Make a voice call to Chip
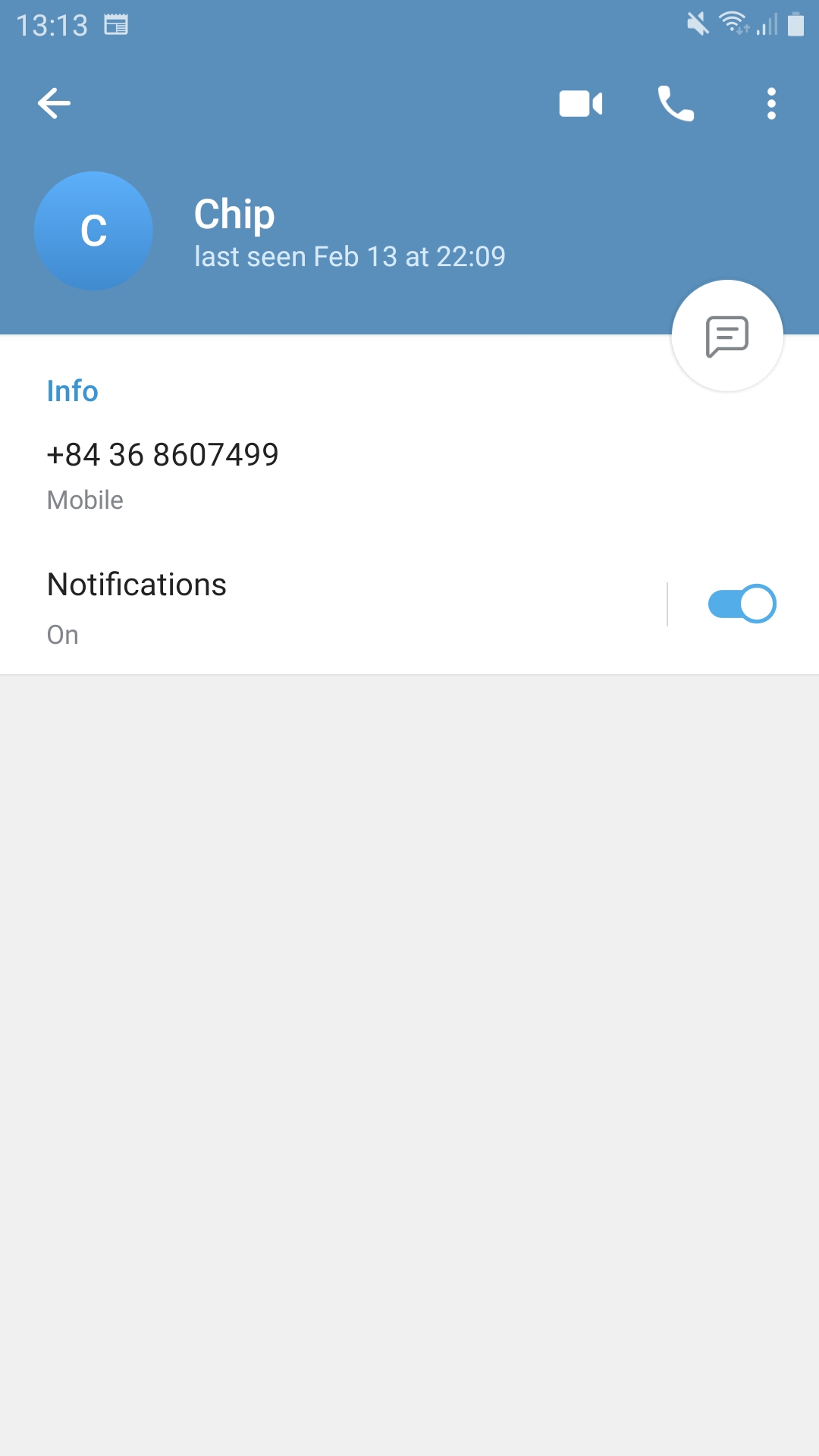The image size is (819, 1456). coord(676,103)
